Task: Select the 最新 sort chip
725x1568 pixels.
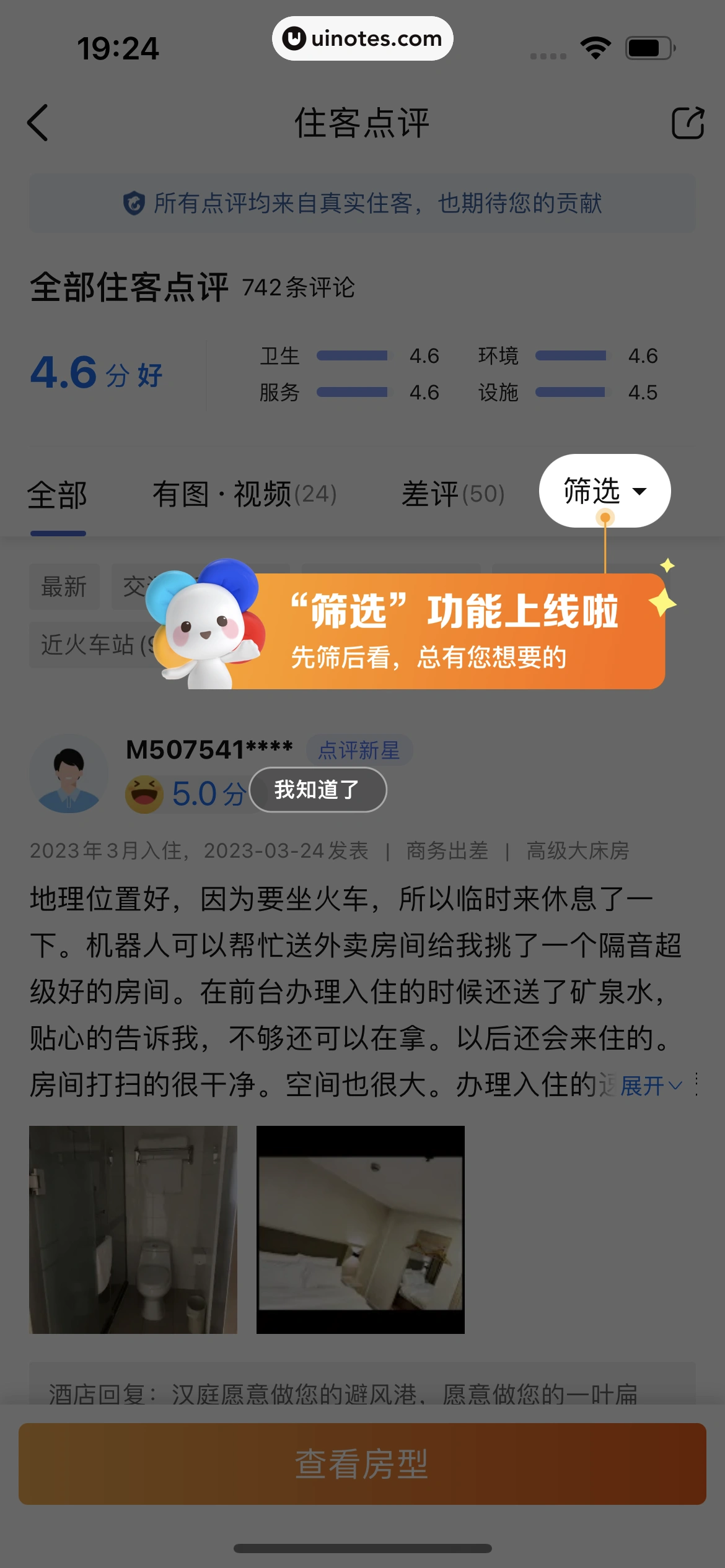Action: click(x=64, y=586)
